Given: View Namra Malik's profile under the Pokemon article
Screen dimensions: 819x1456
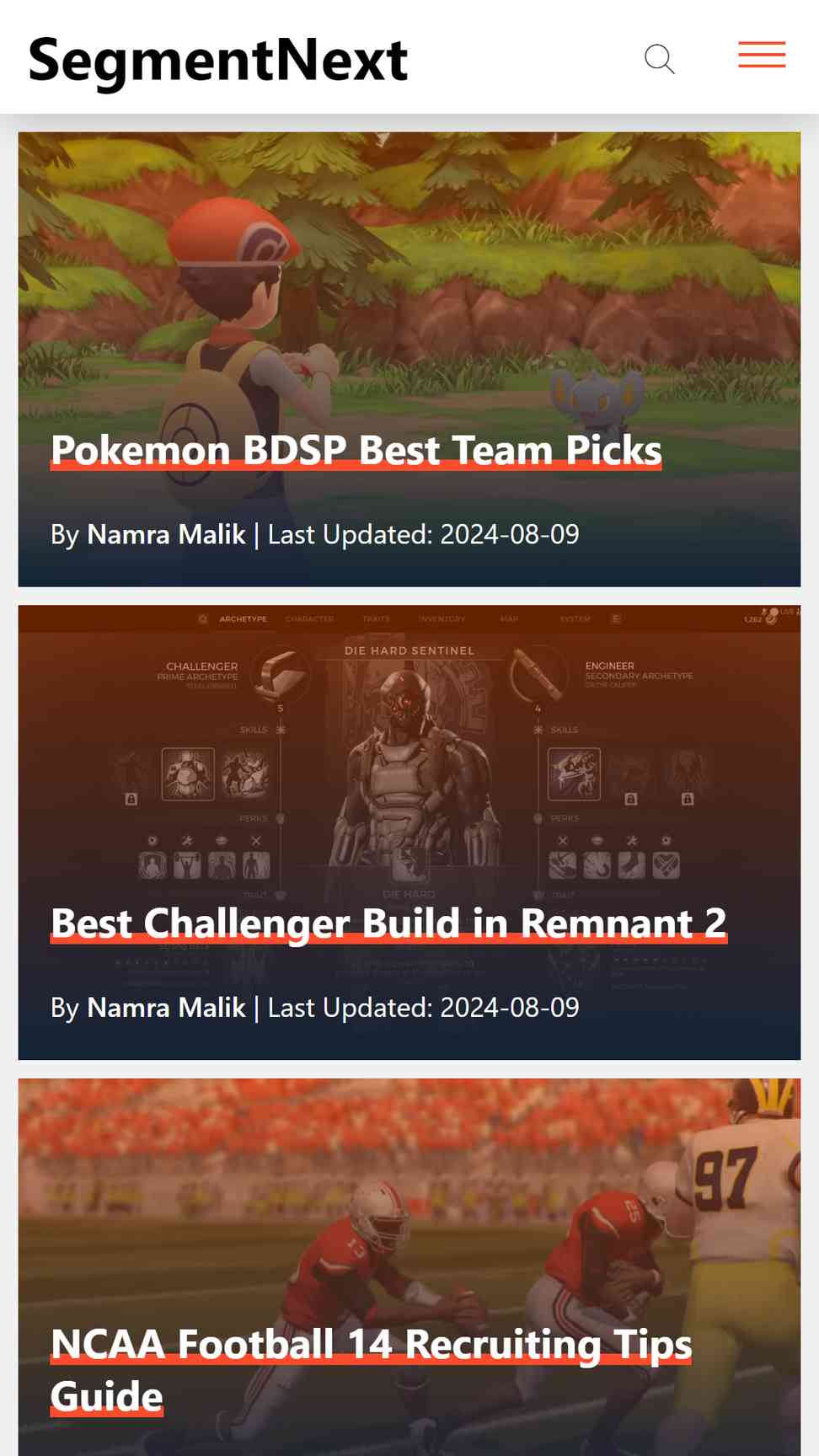Looking at the screenshot, I should click(x=166, y=534).
